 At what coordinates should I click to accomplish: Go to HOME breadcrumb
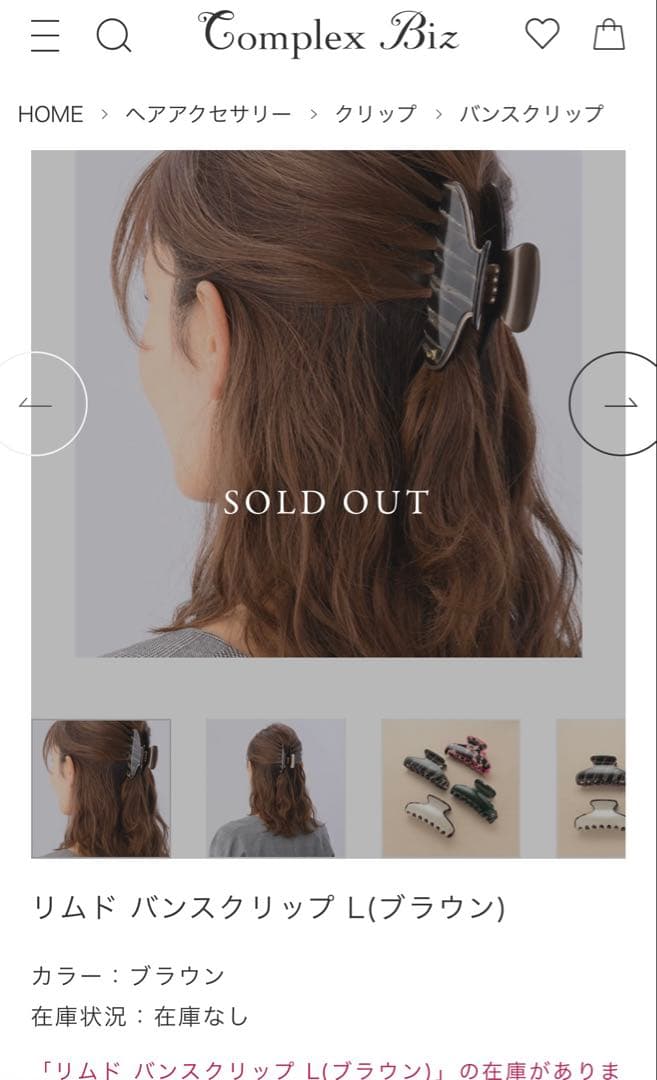click(50, 114)
